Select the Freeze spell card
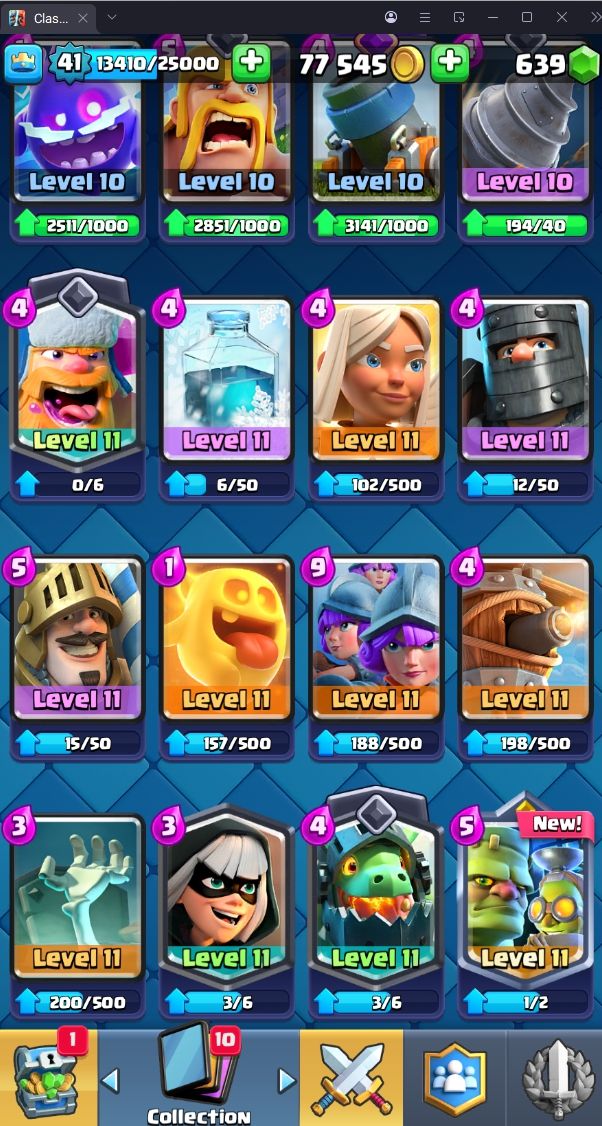602x1126 pixels. tap(226, 380)
